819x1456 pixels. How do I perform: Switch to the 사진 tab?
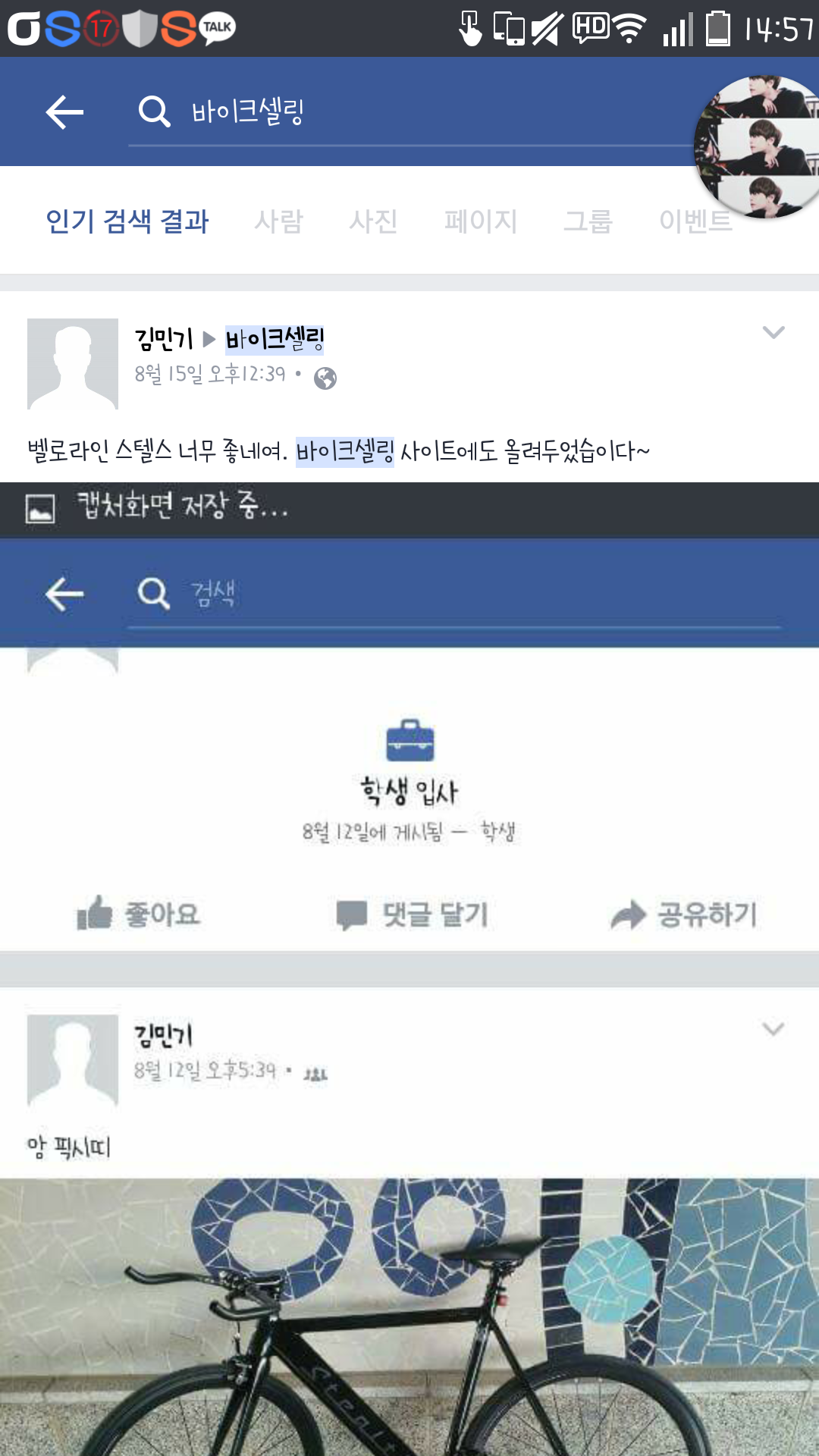(373, 221)
